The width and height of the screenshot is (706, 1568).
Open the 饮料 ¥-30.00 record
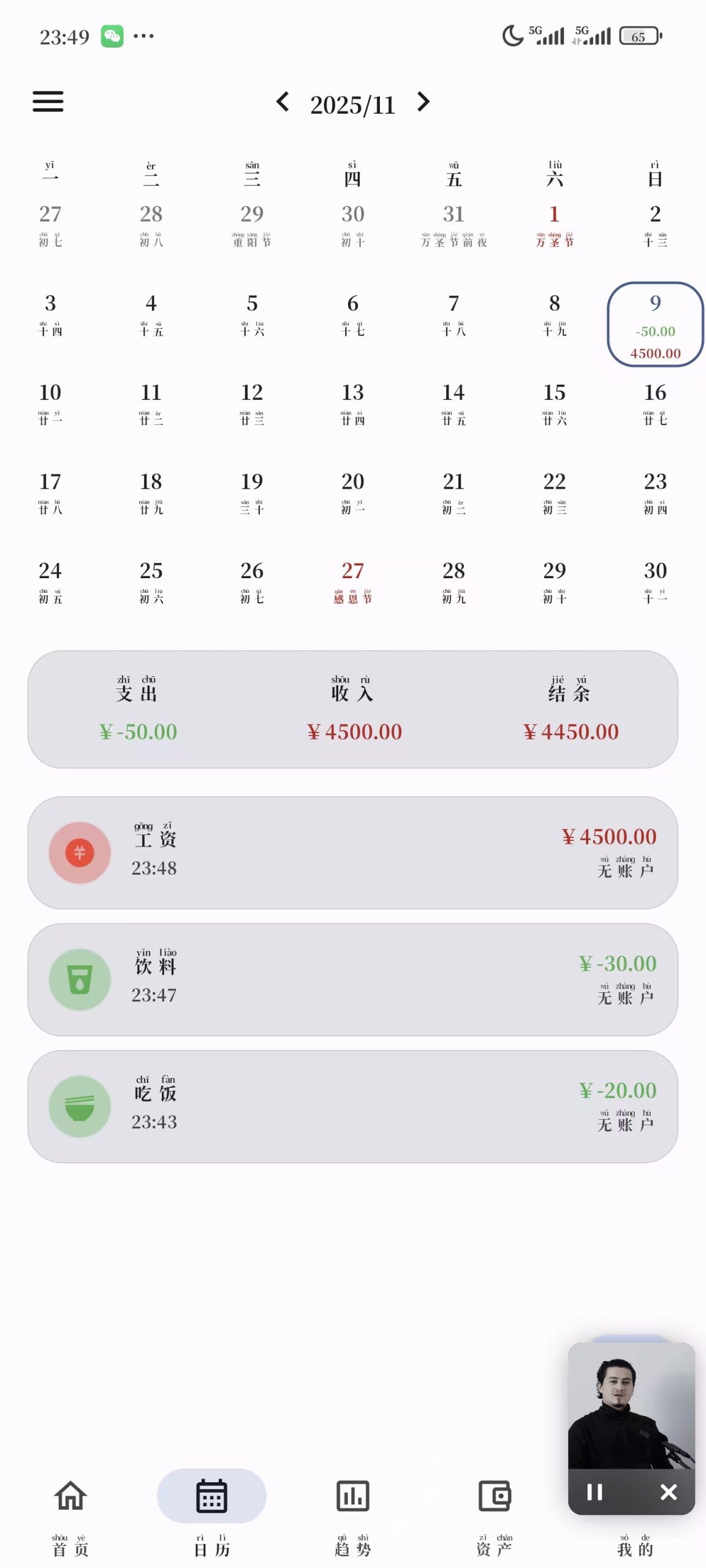pos(352,979)
